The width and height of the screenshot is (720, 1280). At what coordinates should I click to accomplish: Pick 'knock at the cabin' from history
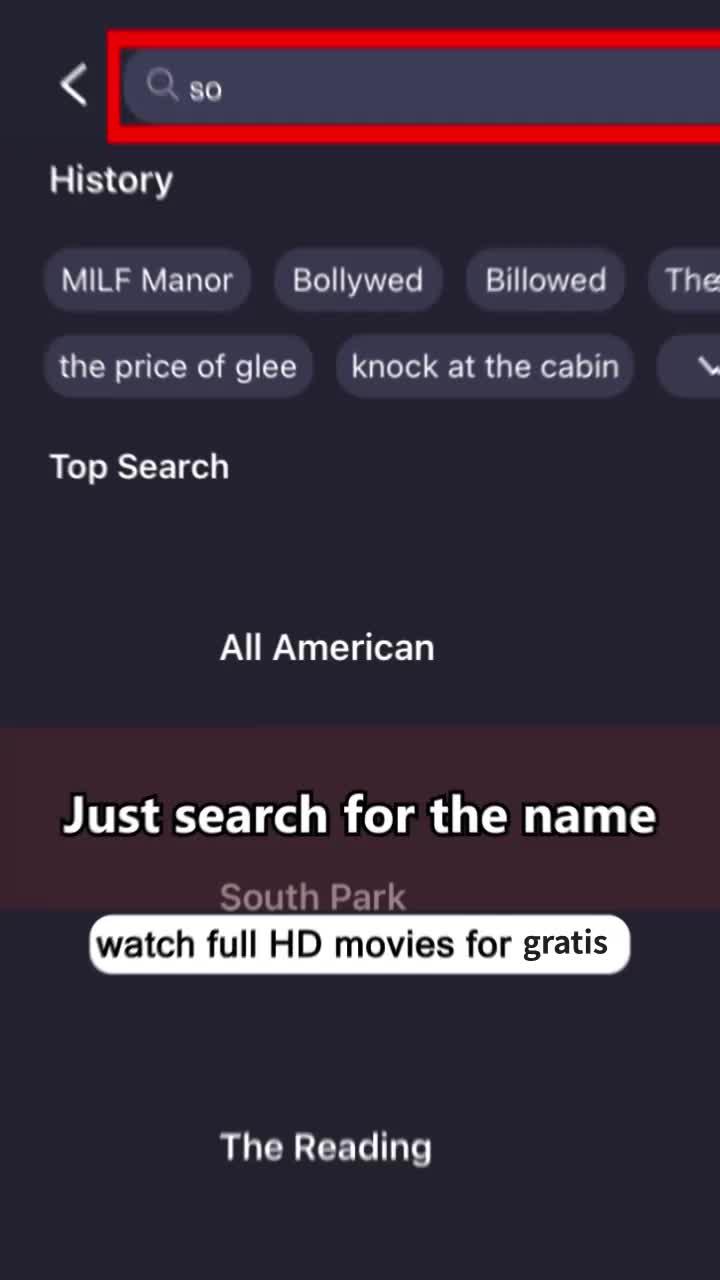484,366
